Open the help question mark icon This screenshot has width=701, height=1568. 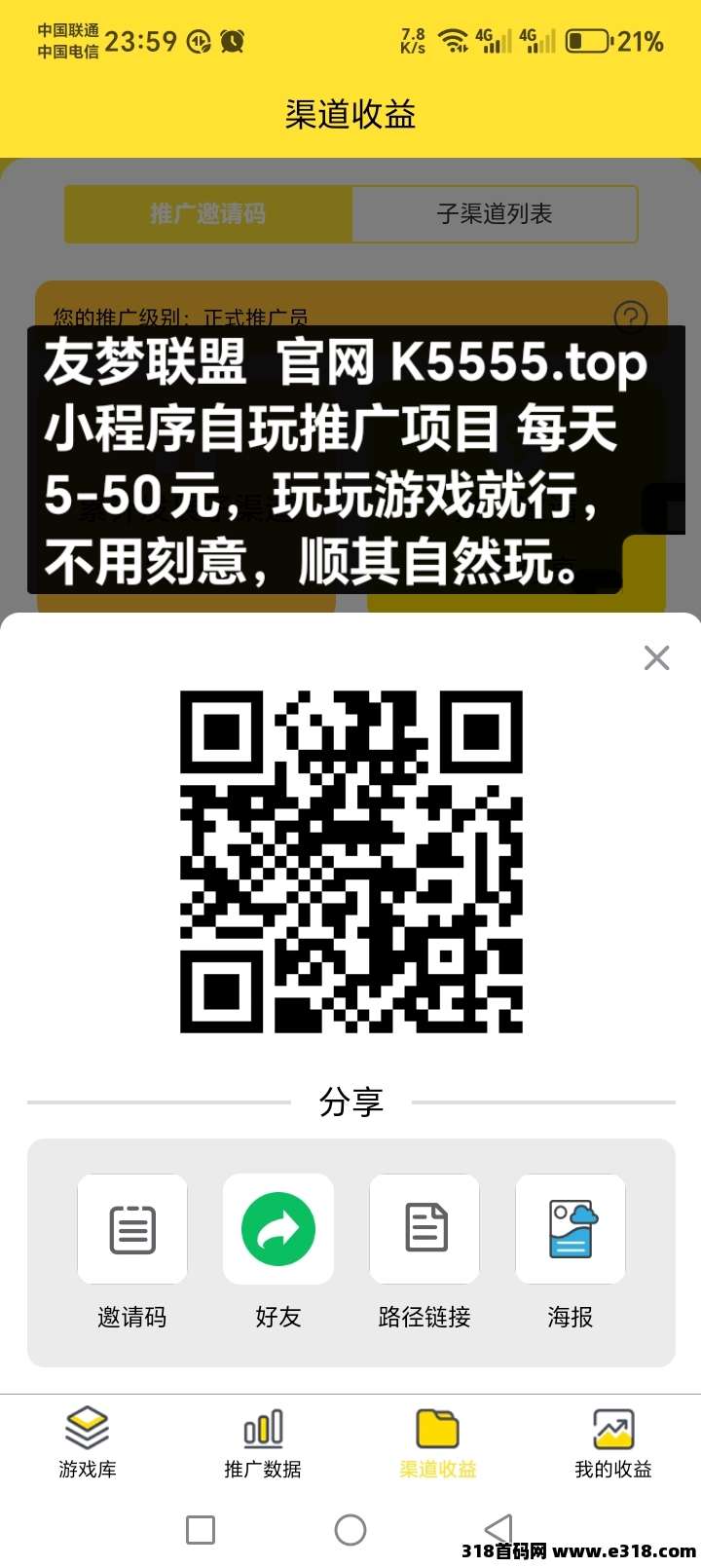[631, 317]
